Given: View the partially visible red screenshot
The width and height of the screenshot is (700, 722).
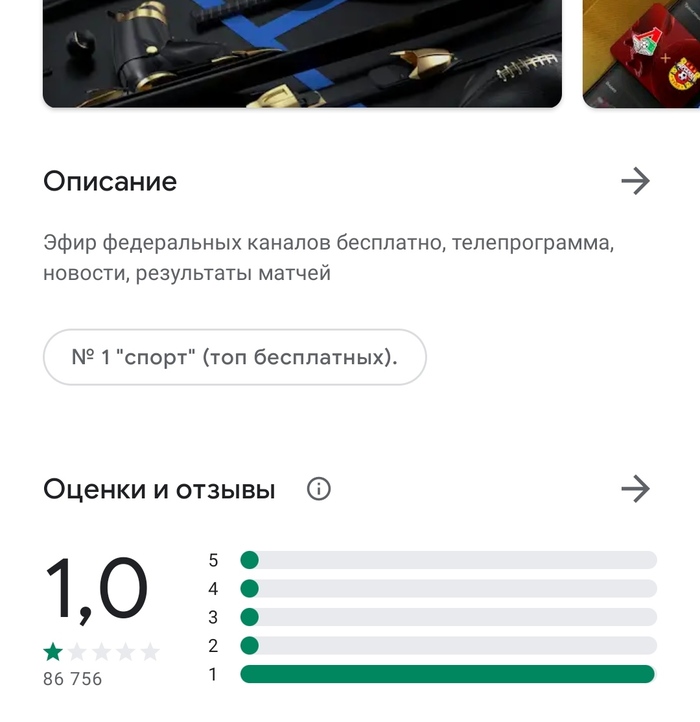Looking at the screenshot, I should click(642, 52).
